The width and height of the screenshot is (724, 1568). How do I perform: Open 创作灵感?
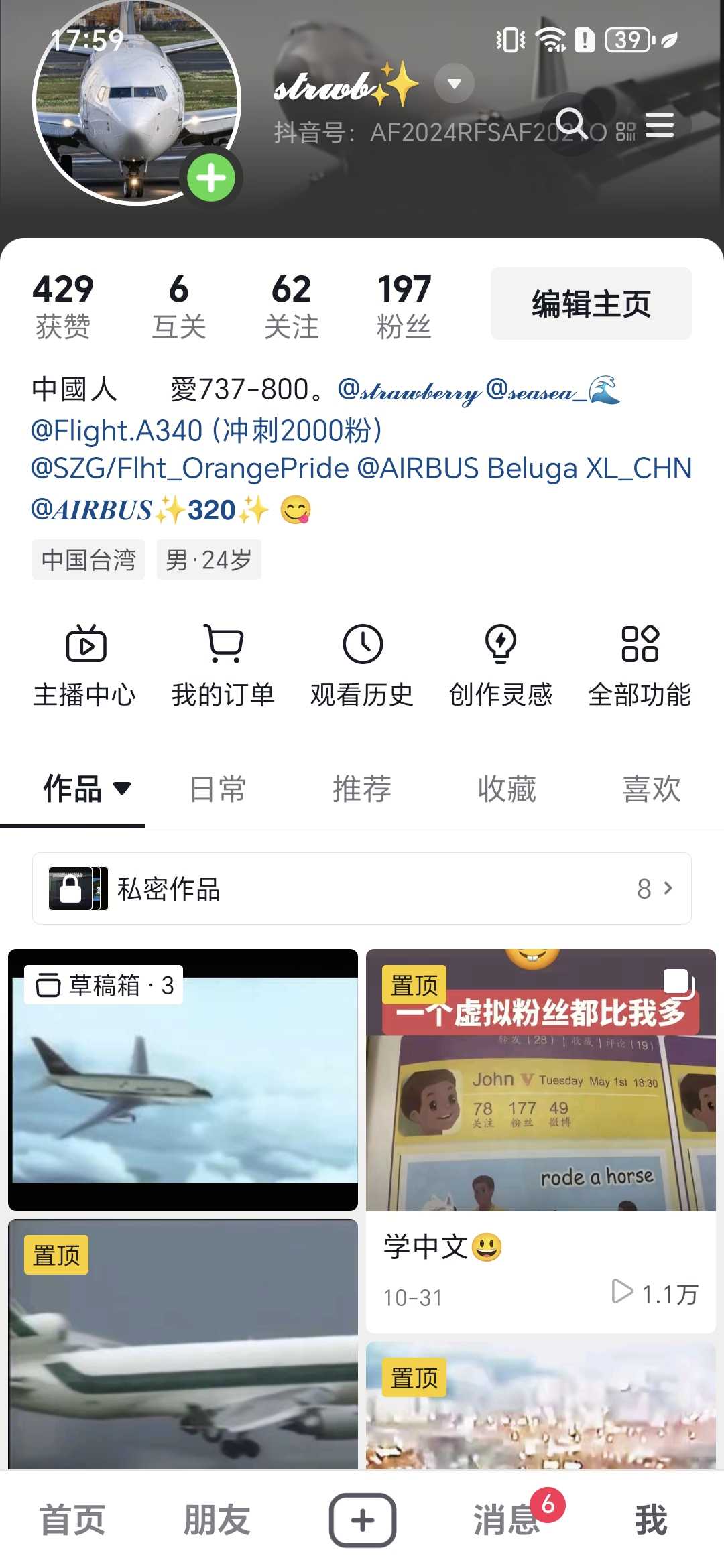click(501, 666)
